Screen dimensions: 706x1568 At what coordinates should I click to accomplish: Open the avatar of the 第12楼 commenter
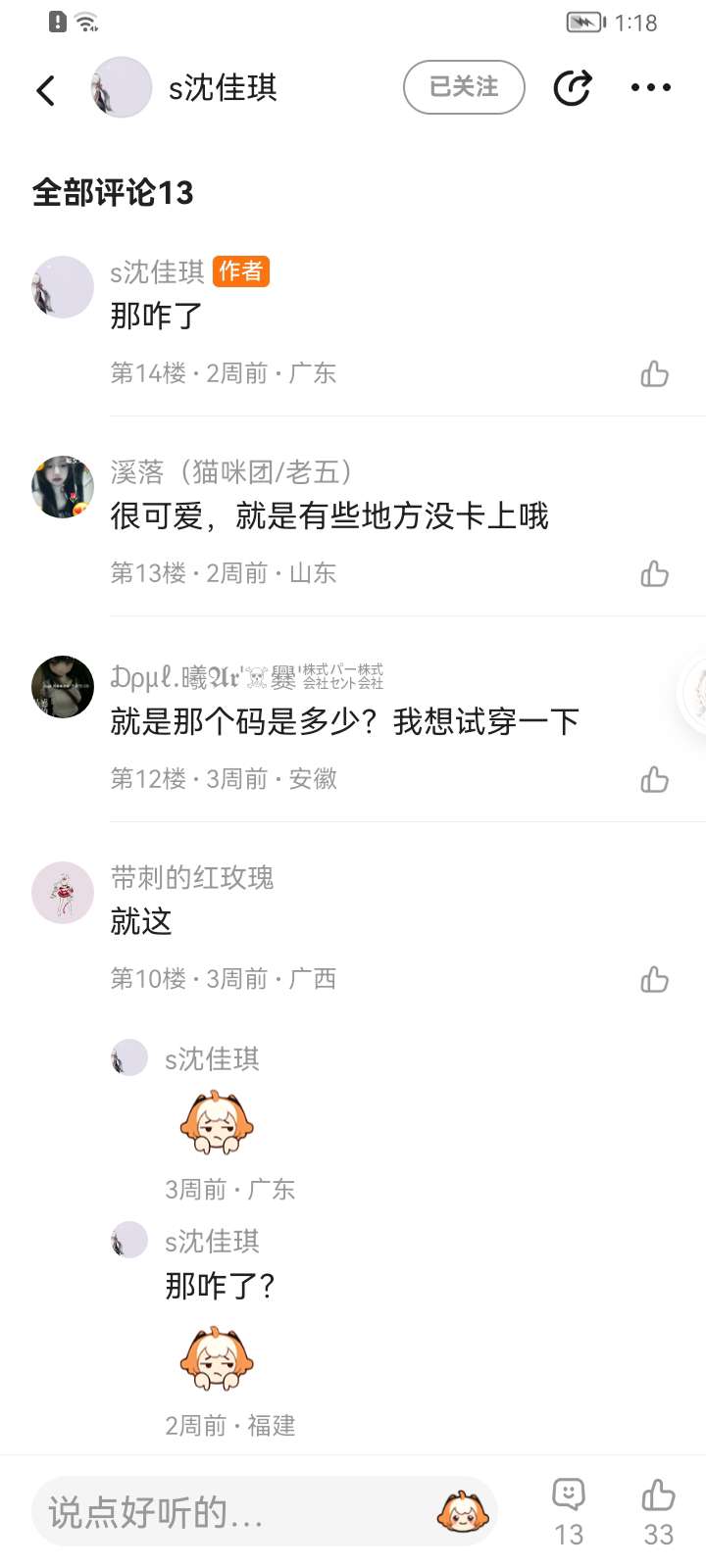tap(63, 687)
